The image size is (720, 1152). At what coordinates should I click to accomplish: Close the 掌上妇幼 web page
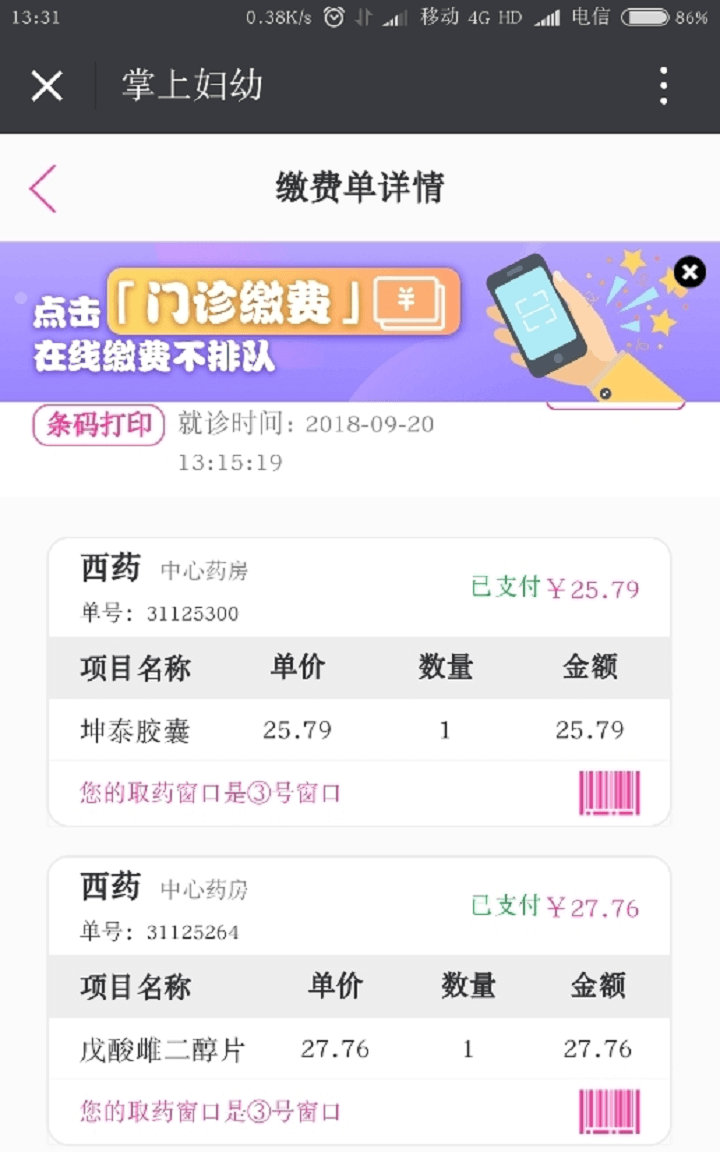click(47, 86)
